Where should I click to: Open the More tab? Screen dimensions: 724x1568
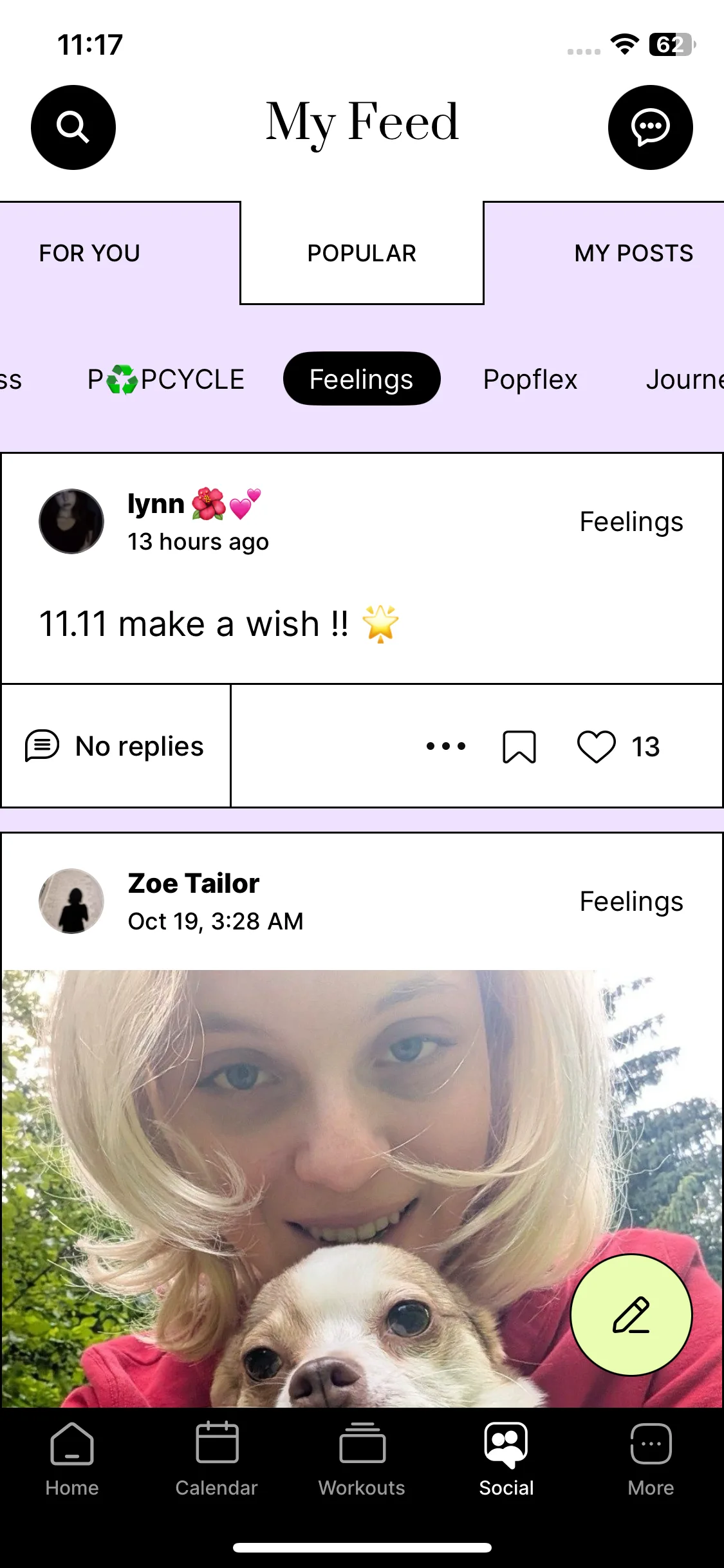651,1460
